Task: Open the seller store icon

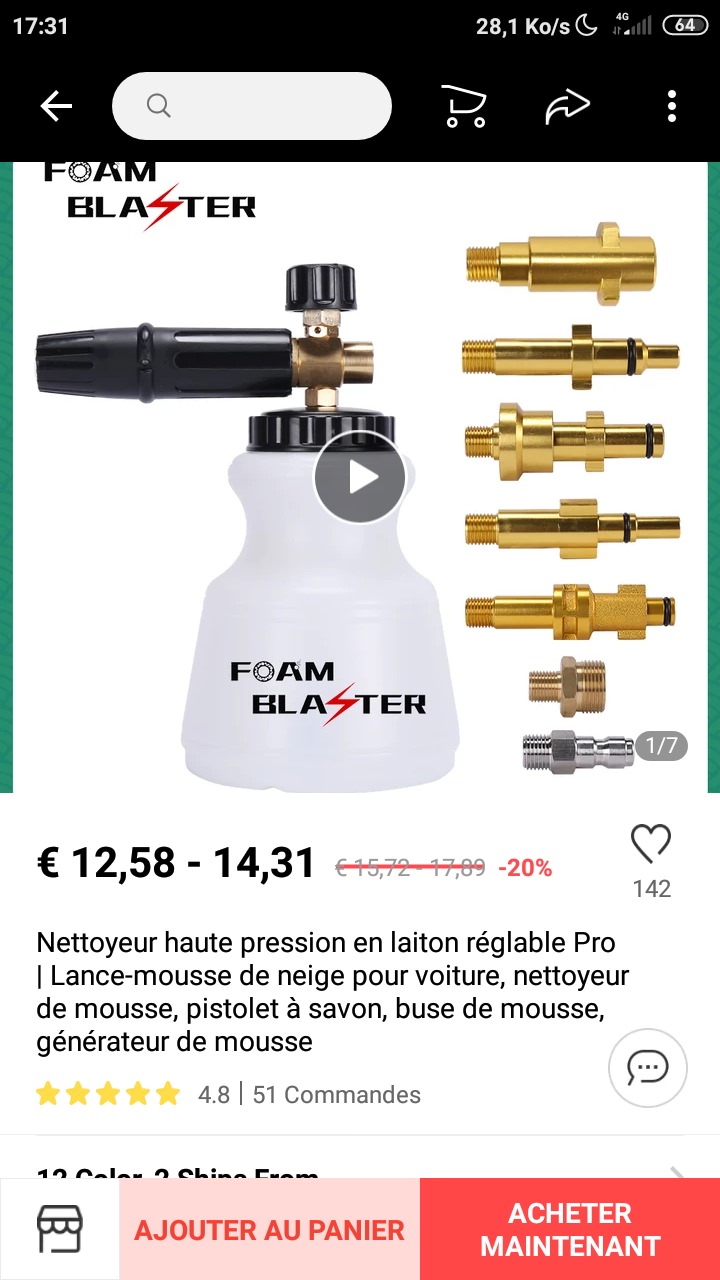Action: 60,1229
